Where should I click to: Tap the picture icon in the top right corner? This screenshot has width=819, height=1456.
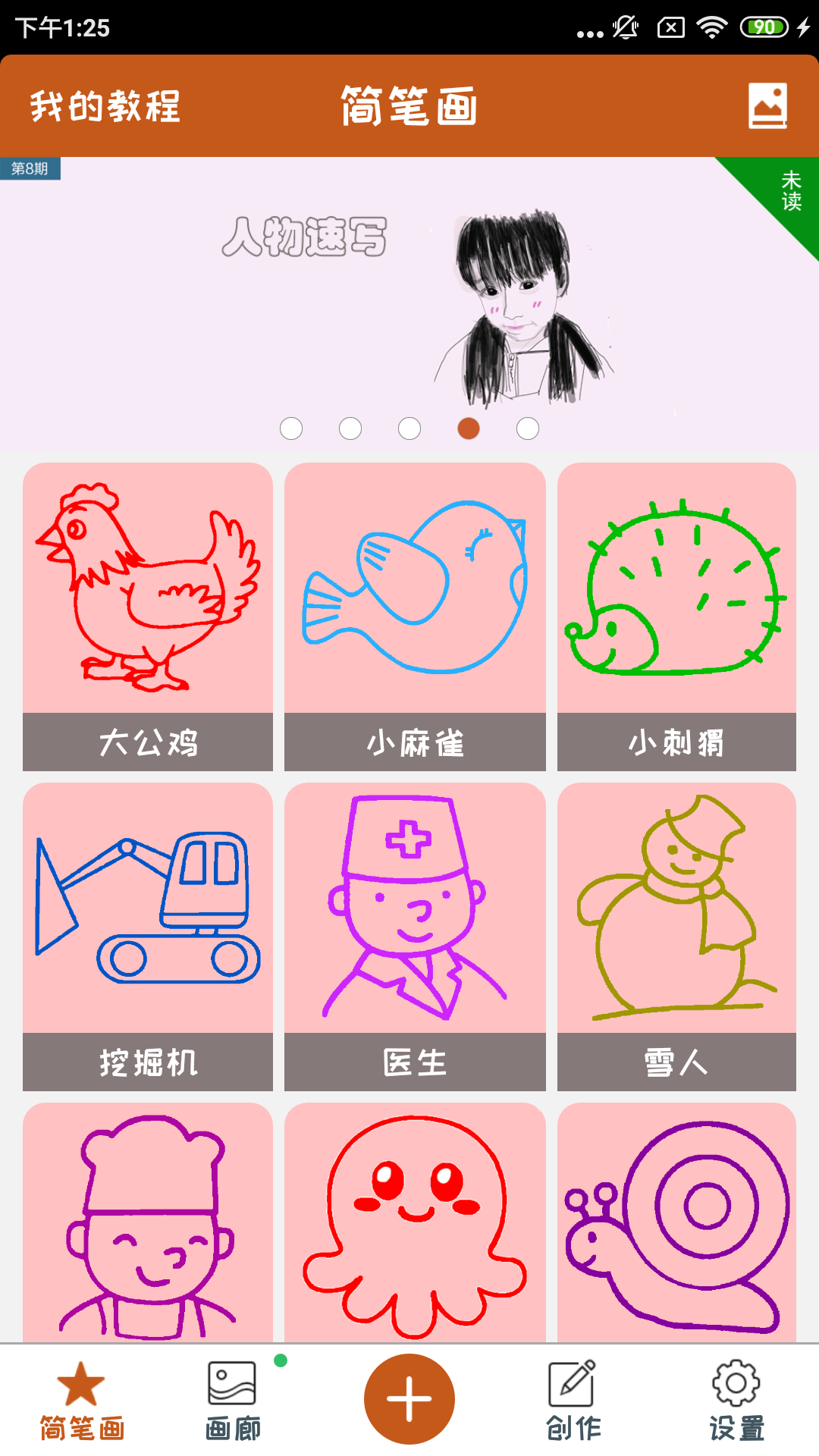[767, 107]
